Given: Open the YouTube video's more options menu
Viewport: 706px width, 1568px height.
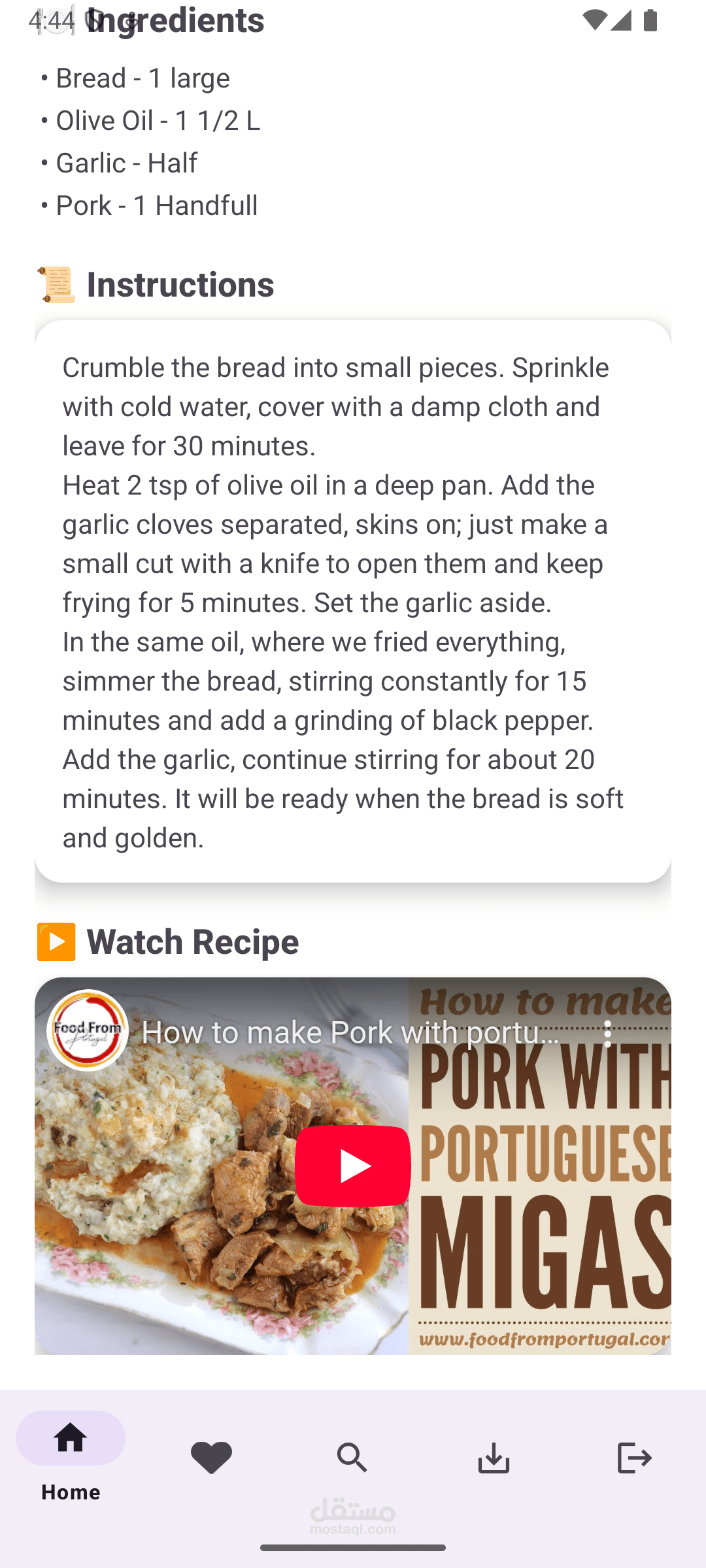Looking at the screenshot, I should tap(607, 1034).
